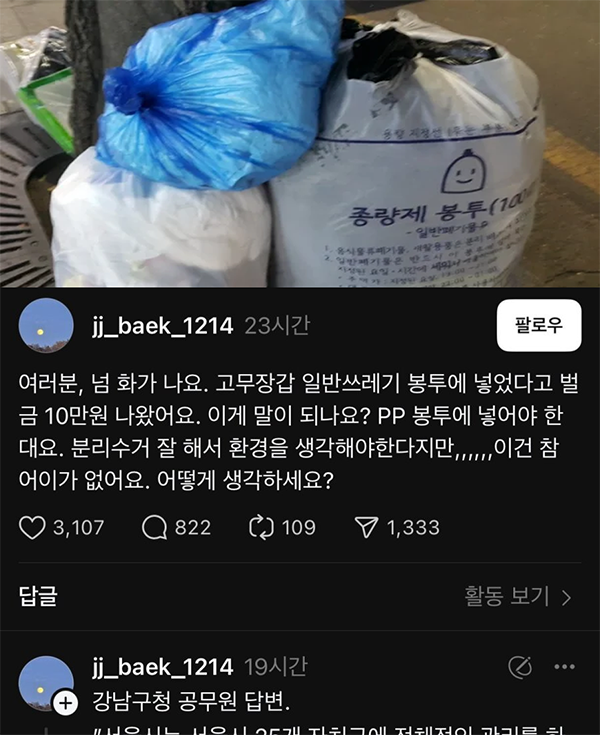Open the 822 comments on the post
Image resolution: width=600 pixels, height=735 pixels.
[155, 527]
